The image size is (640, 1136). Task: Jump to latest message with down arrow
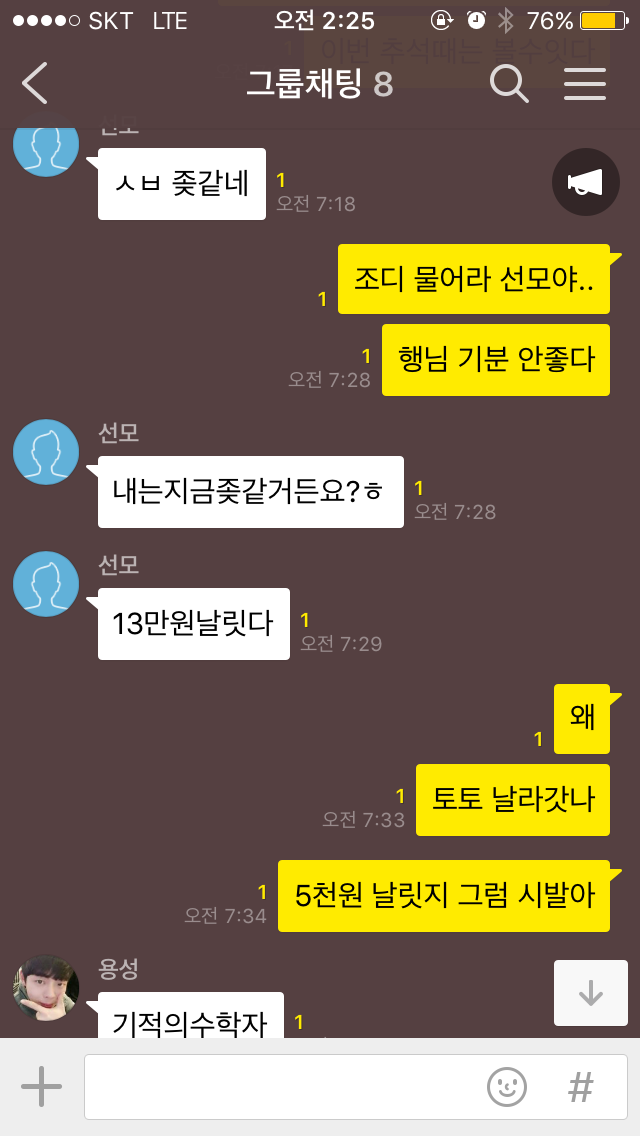[x=591, y=993]
